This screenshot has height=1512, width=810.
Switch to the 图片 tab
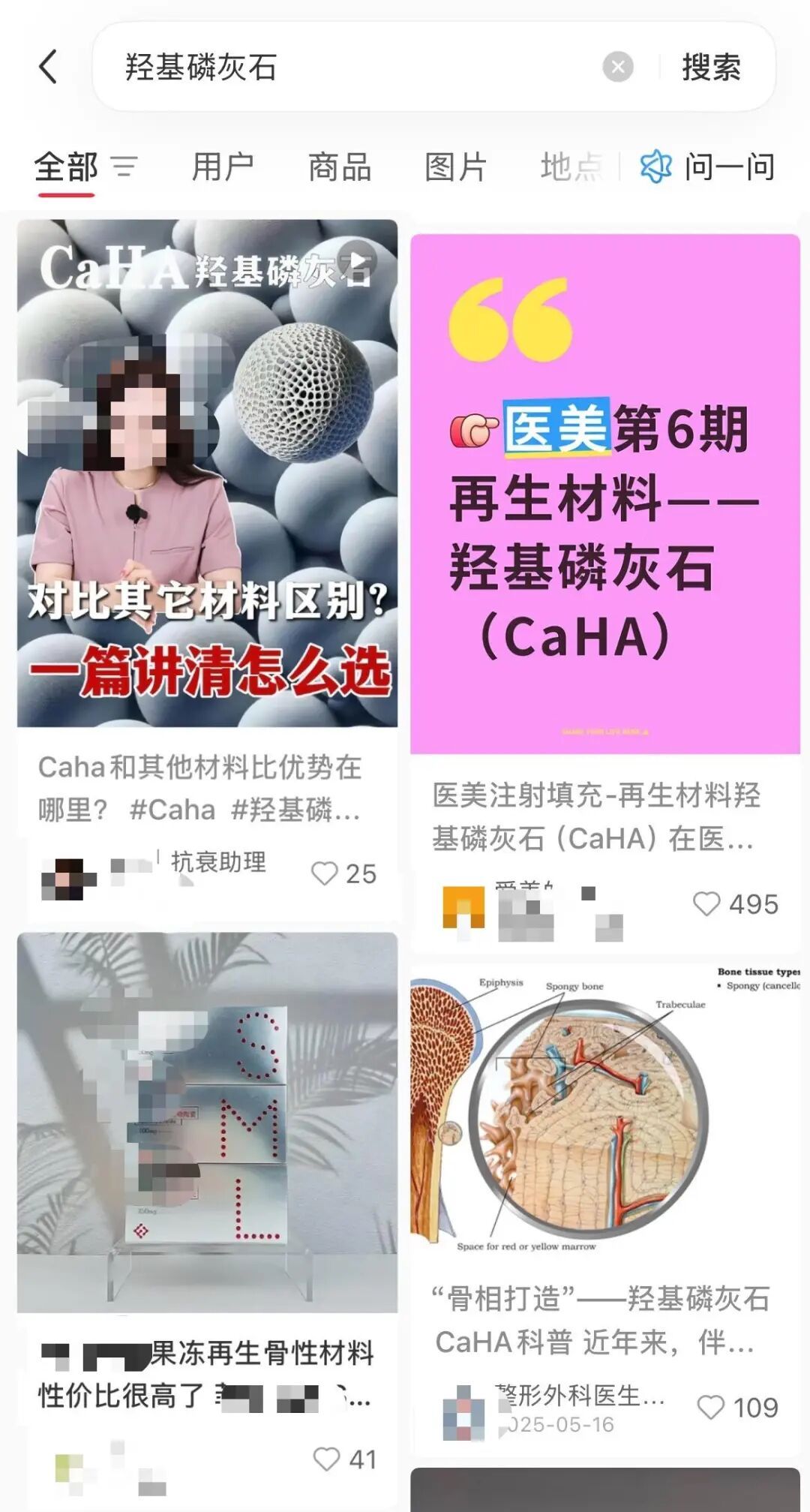pos(456,167)
